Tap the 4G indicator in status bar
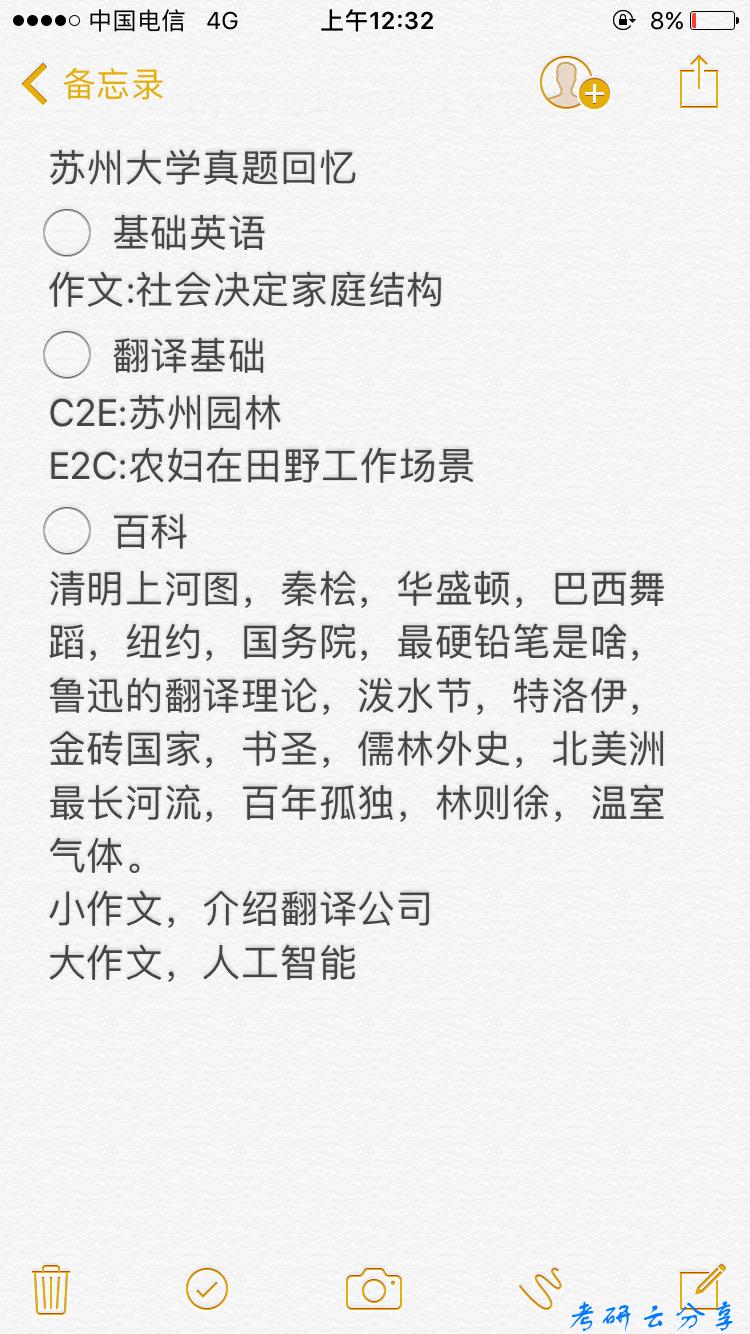Screen dimensions: 750x1334 point(222,19)
